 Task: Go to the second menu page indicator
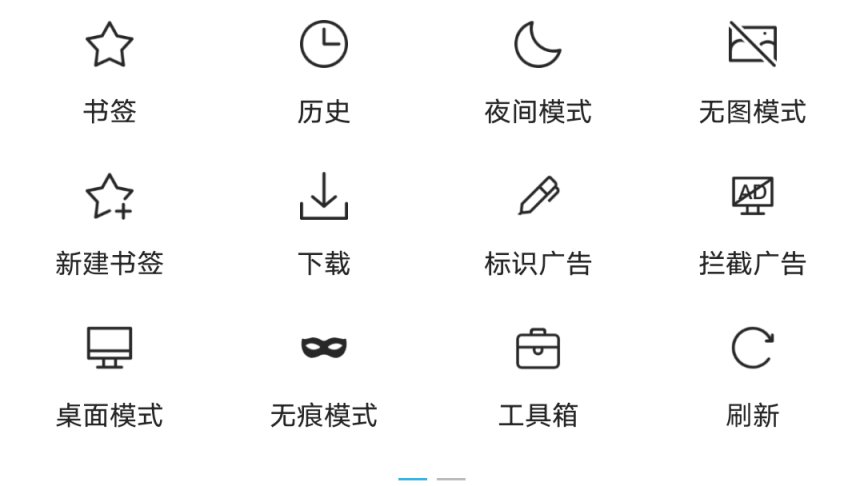pos(451,479)
